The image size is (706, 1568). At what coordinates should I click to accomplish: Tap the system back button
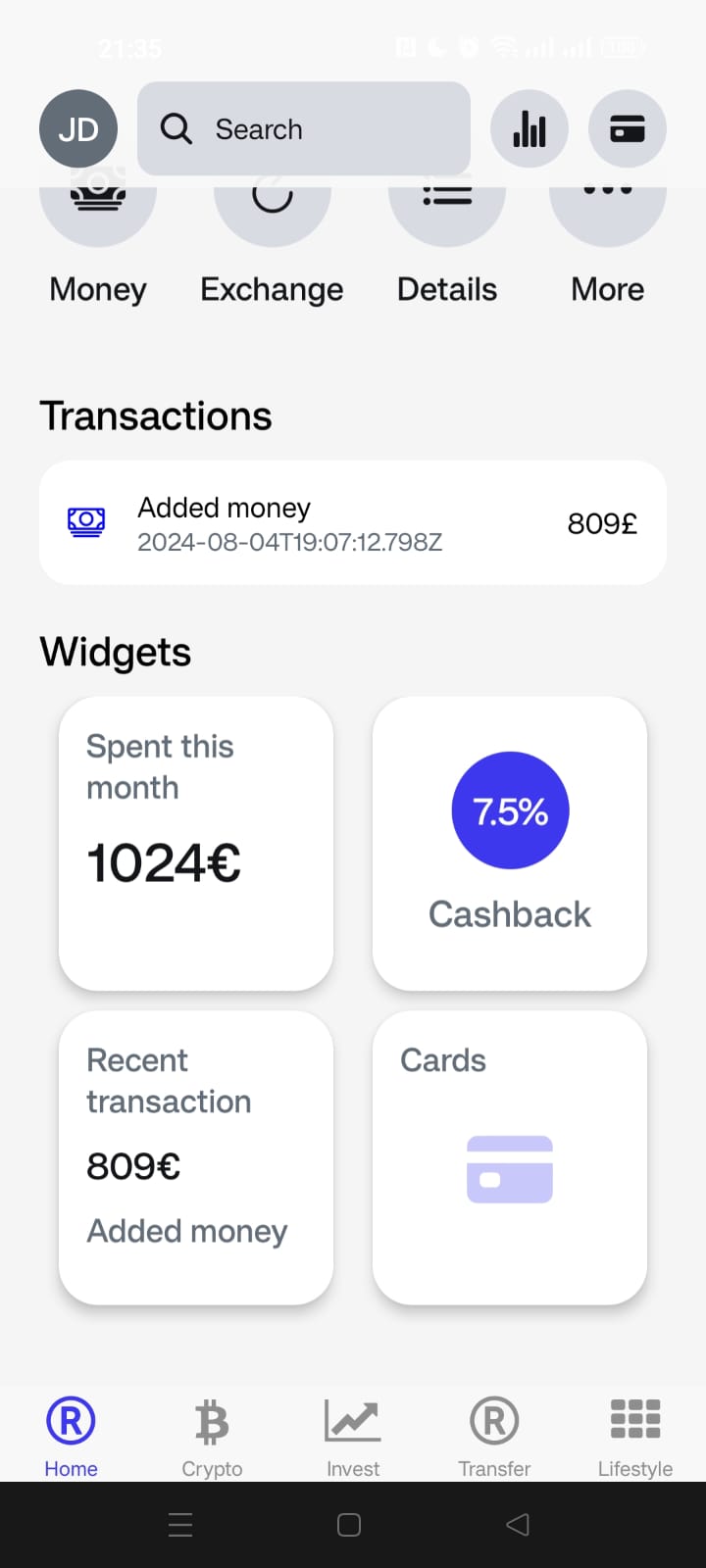click(518, 1525)
